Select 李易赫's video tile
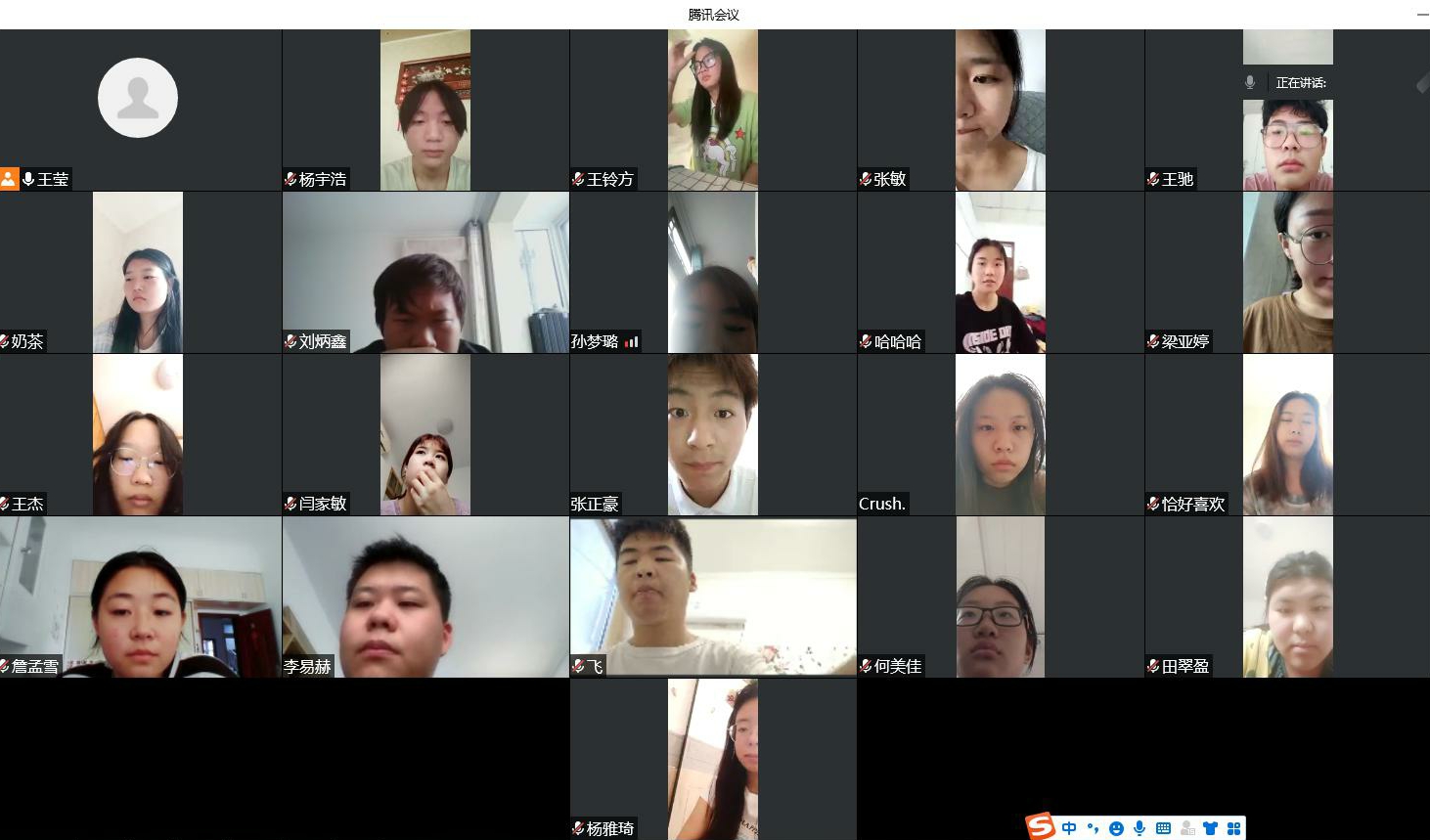Screen dimensions: 1430x840 pyautogui.click(x=425, y=597)
